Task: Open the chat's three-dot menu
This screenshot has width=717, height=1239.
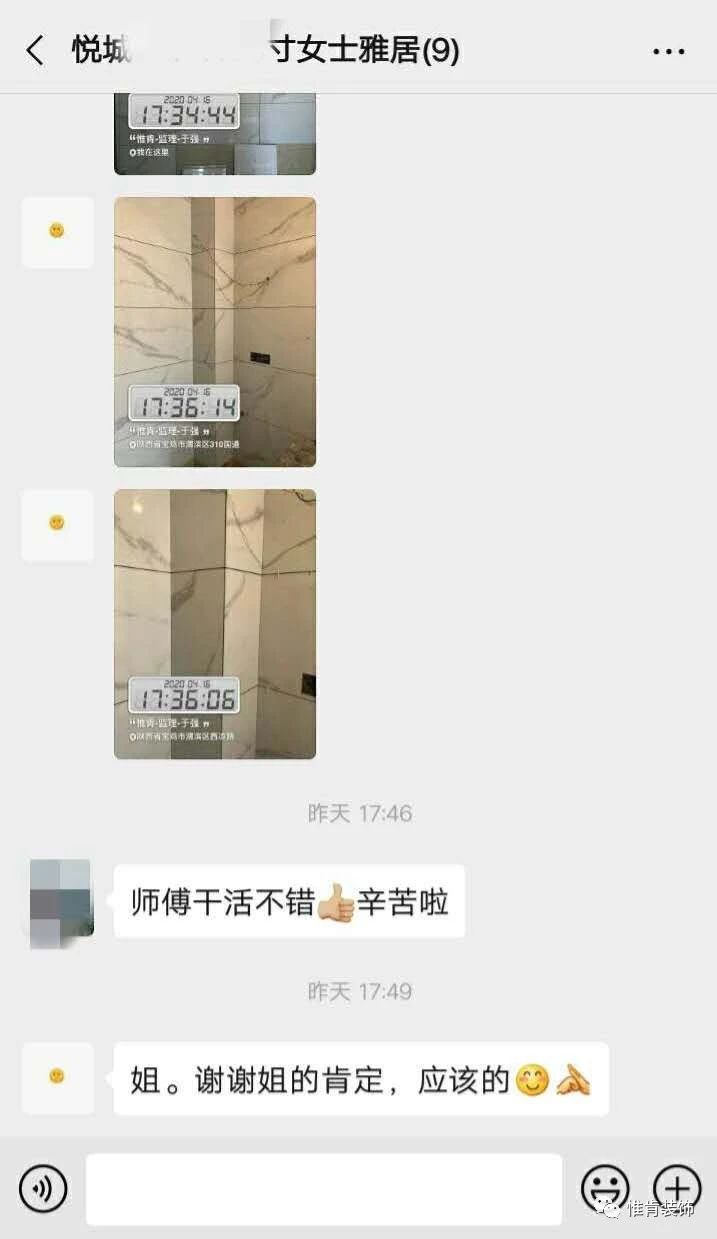Action: point(668,51)
